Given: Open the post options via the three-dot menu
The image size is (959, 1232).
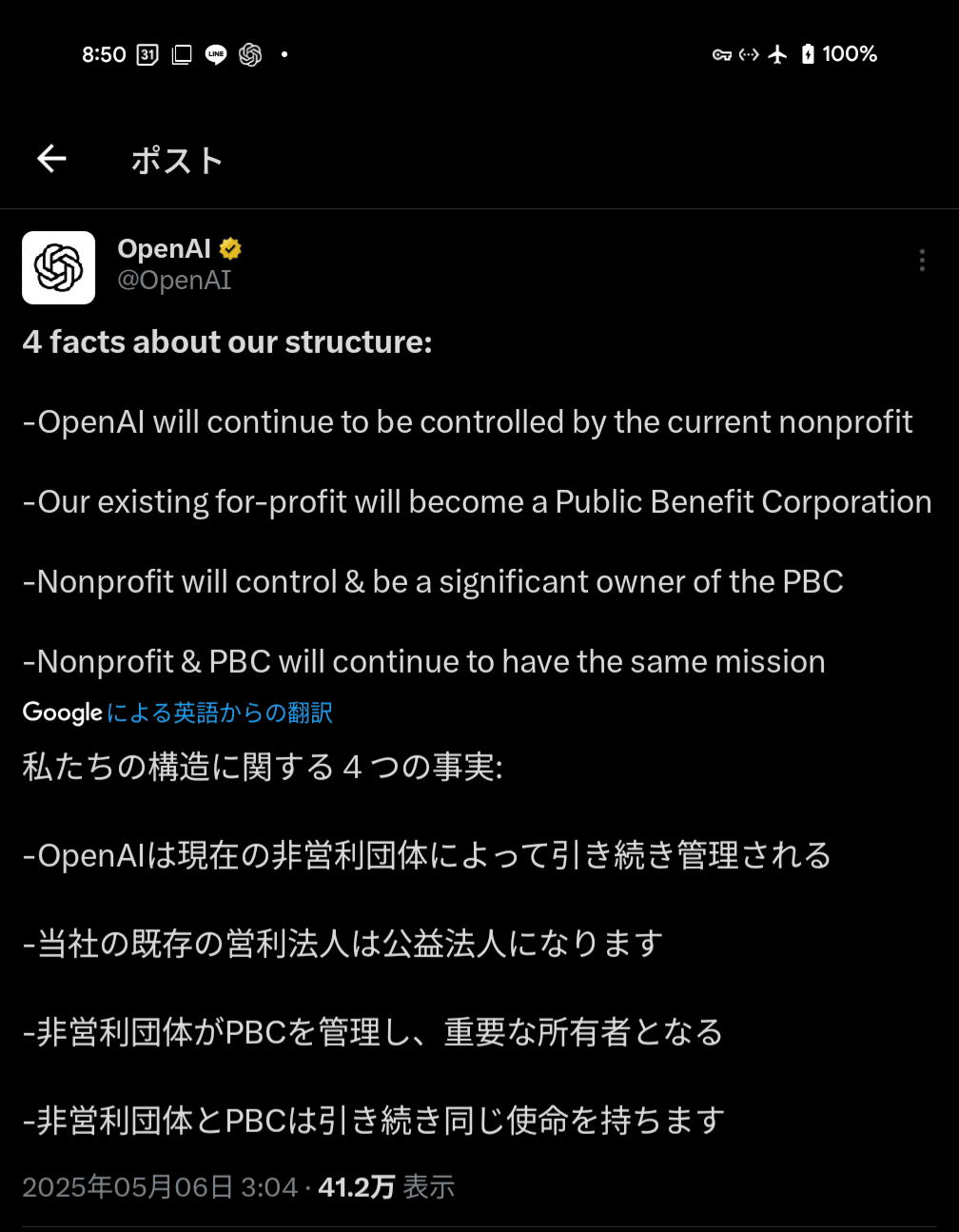Looking at the screenshot, I should 921,261.
